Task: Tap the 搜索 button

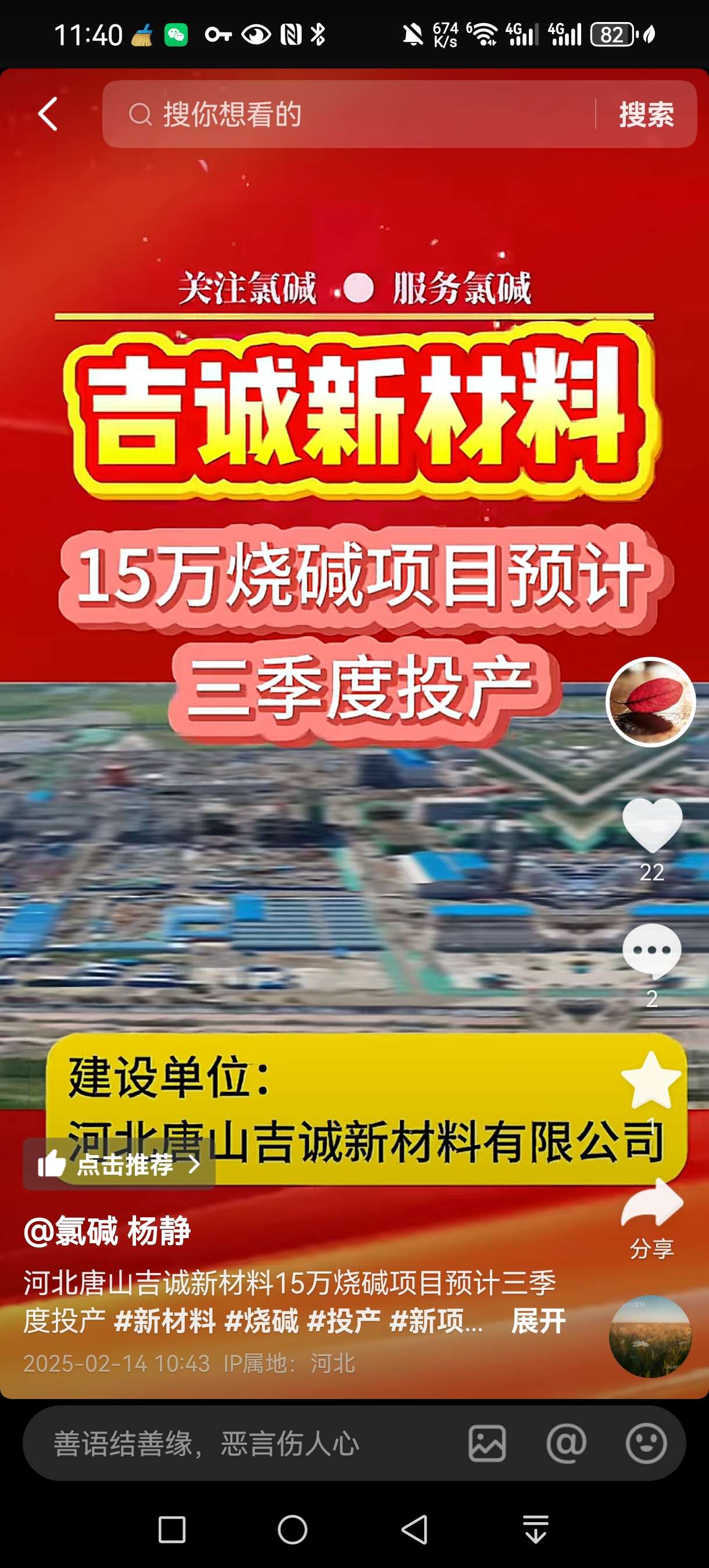Action: tap(646, 114)
